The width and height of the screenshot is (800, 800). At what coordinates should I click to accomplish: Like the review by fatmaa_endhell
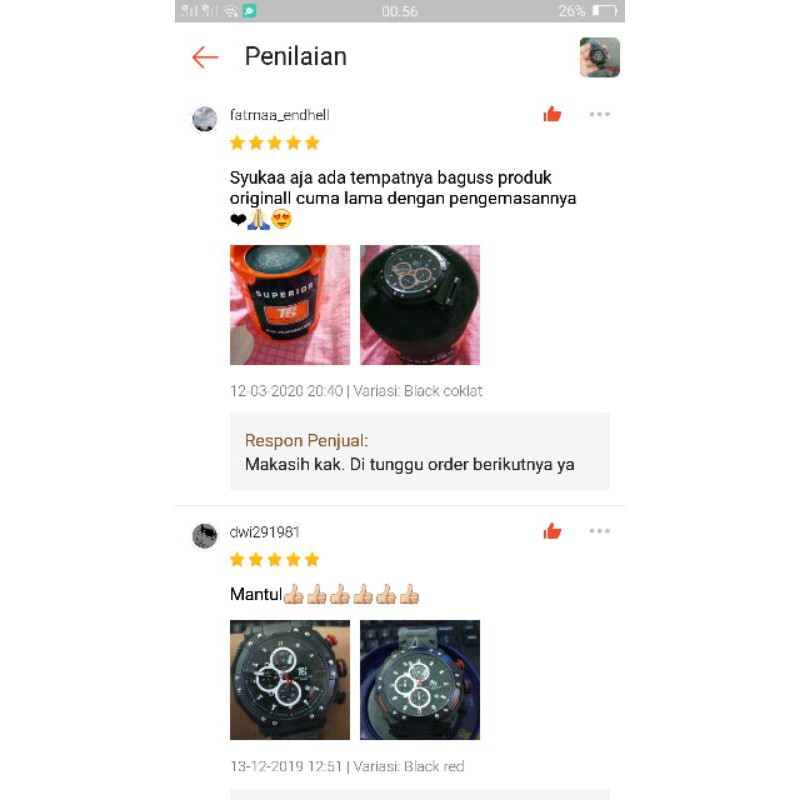click(552, 115)
